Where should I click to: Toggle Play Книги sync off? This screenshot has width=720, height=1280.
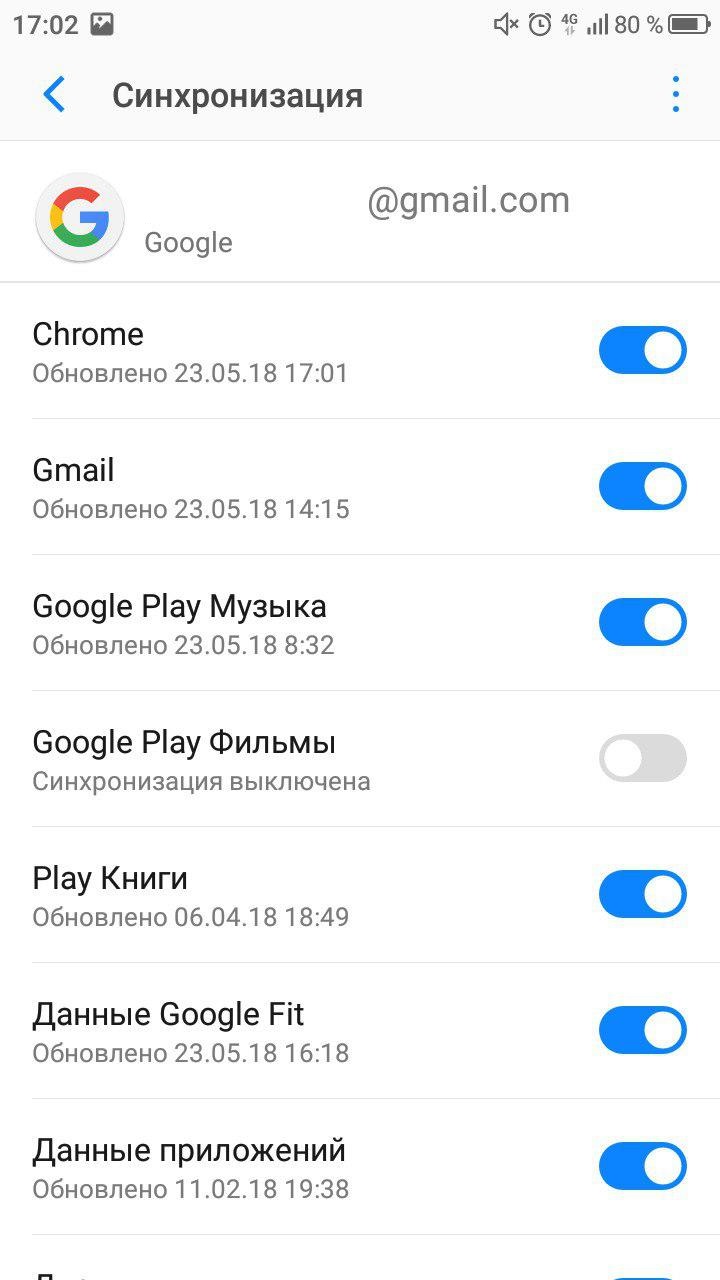(642, 894)
